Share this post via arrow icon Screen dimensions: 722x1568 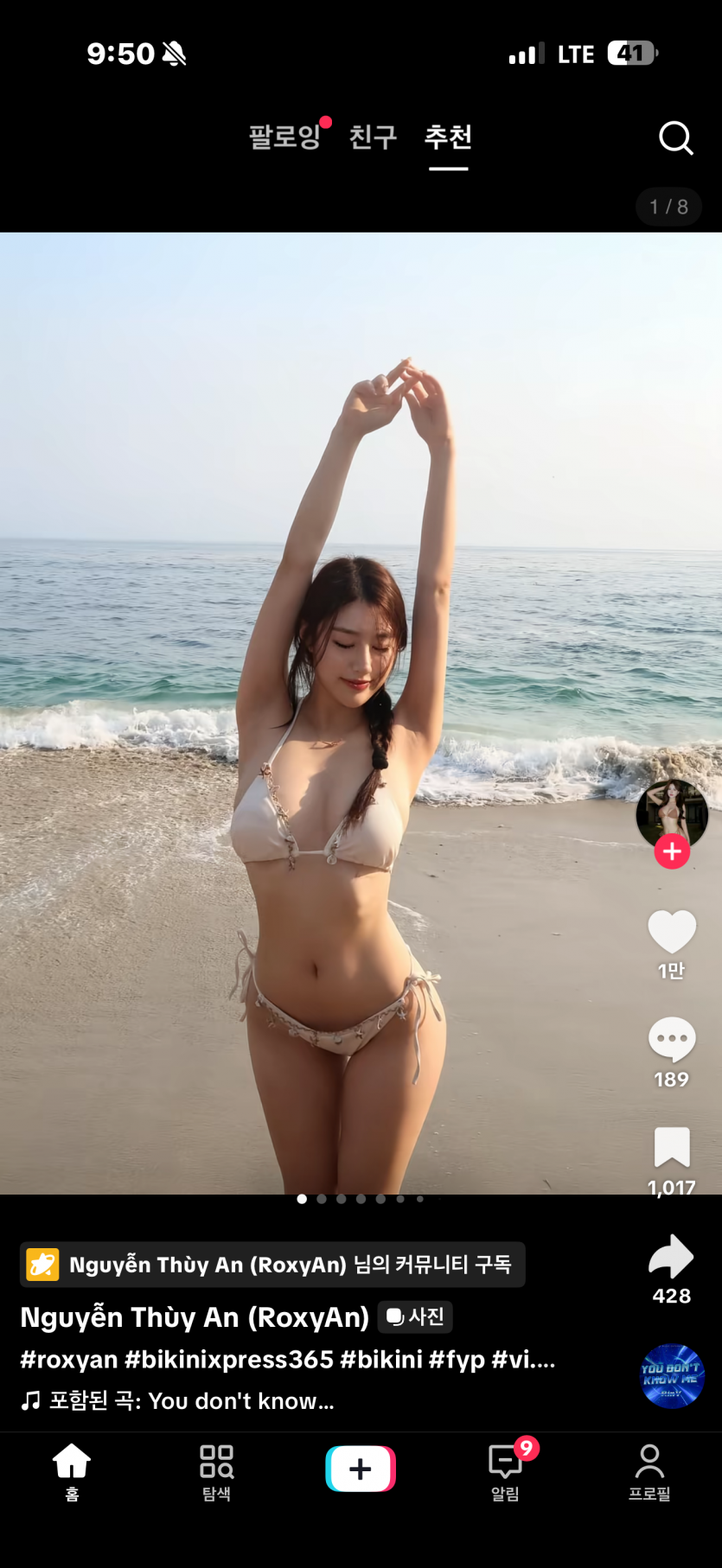pos(672,1257)
